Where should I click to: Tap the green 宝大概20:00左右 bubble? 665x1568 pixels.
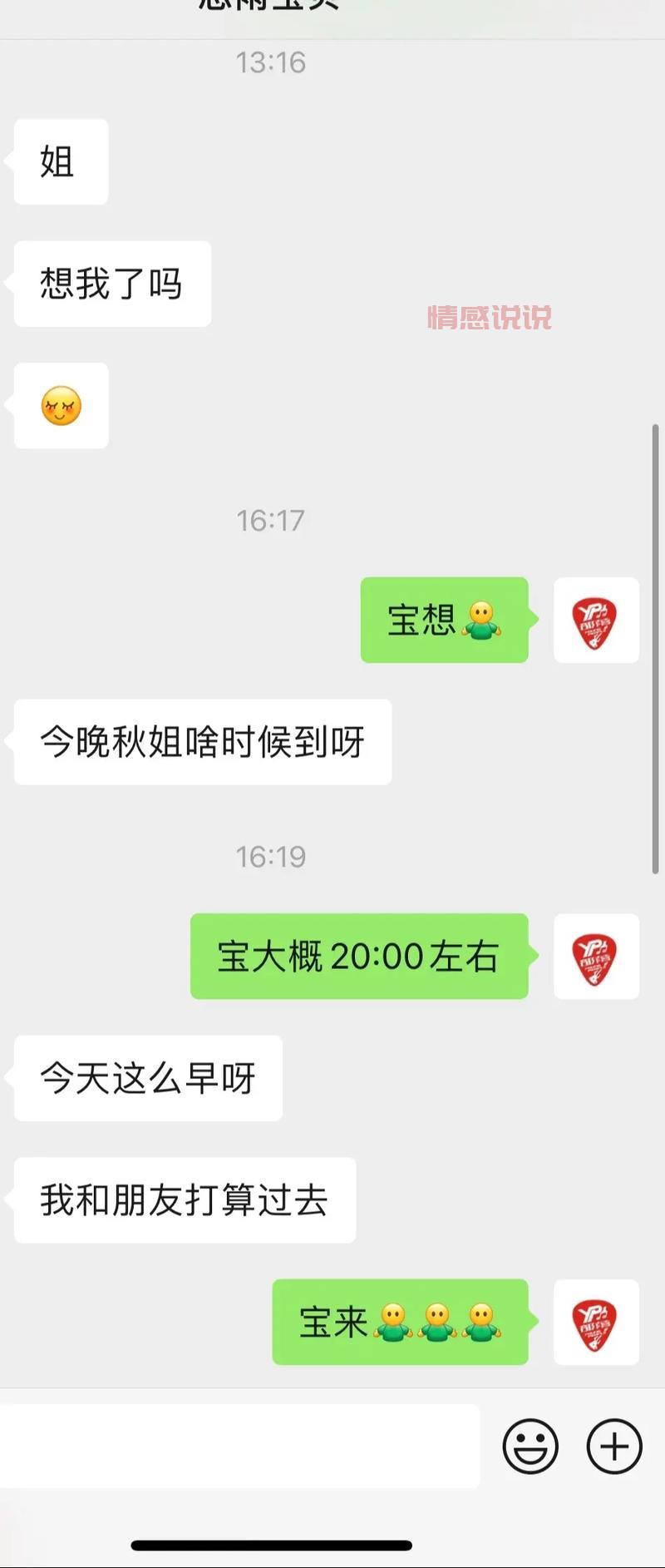[357, 957]
